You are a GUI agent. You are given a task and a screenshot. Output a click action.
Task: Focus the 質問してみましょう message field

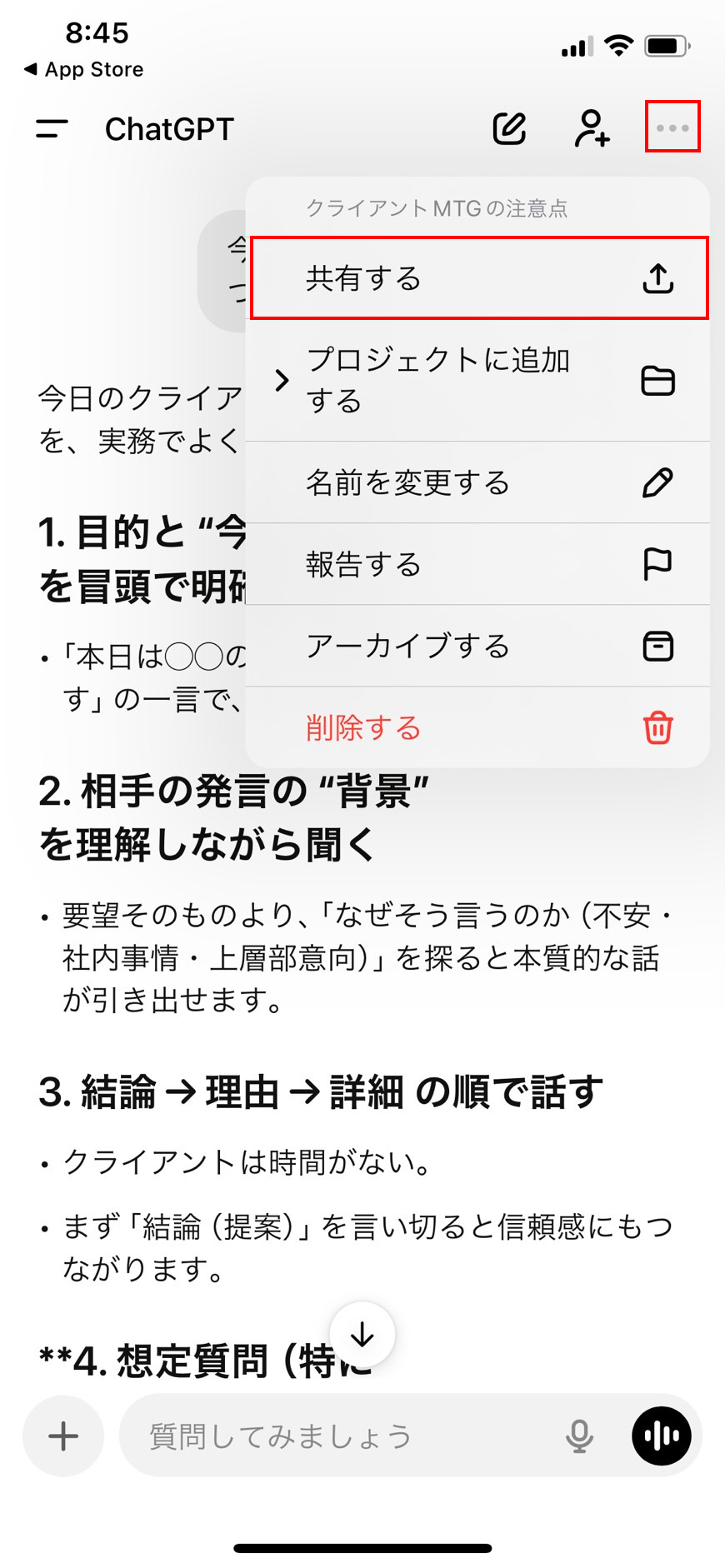tap(333, 1436)
